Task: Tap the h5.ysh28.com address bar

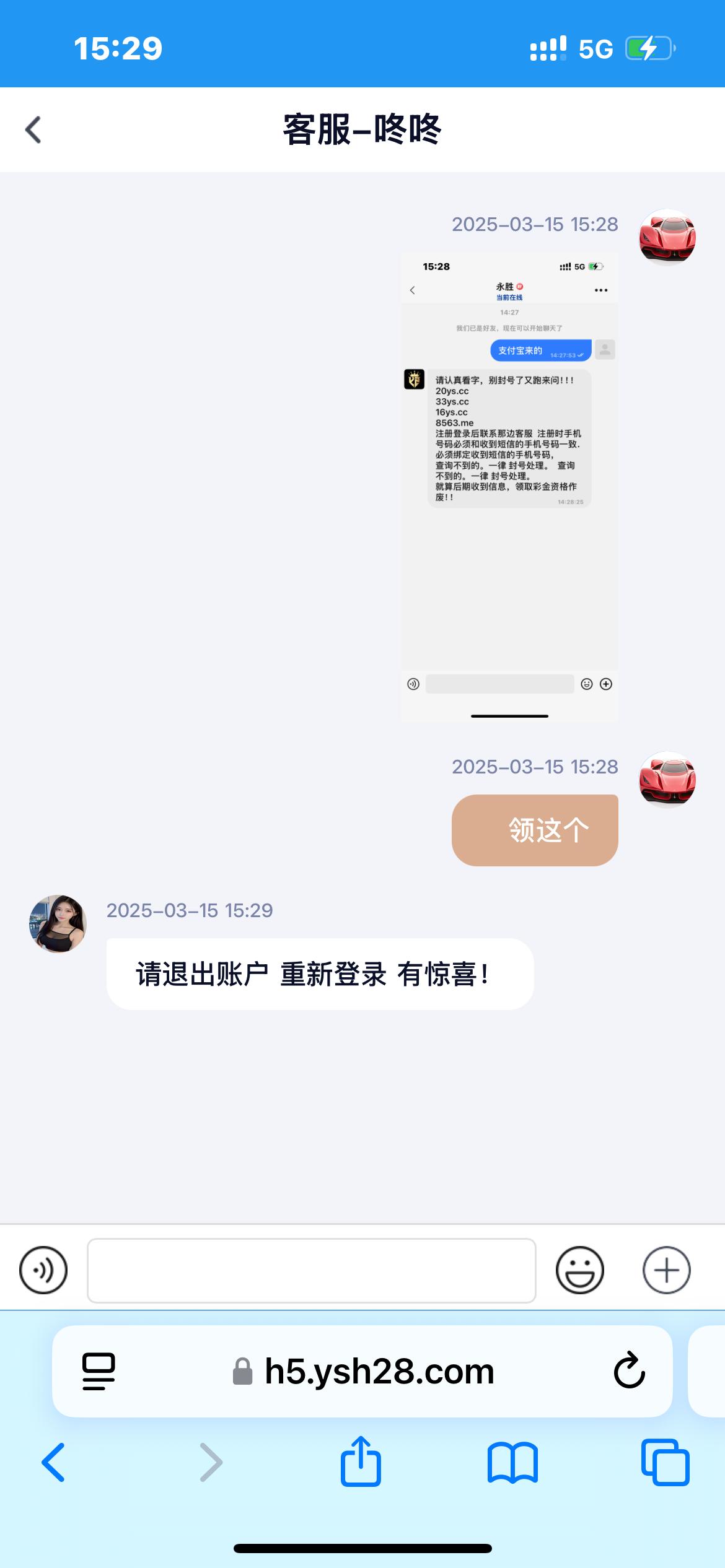Action: (x=379, y=1371)
